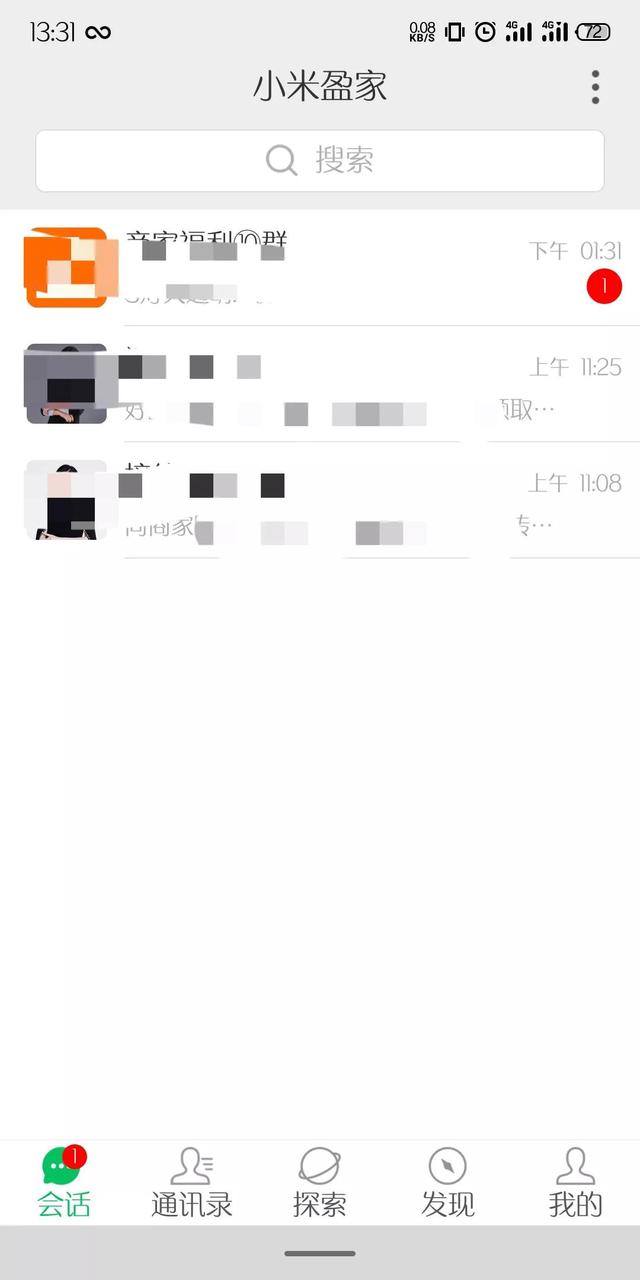Switch to the 发现 tab
640x1280 pixels.
click(x=447, y=1183)
